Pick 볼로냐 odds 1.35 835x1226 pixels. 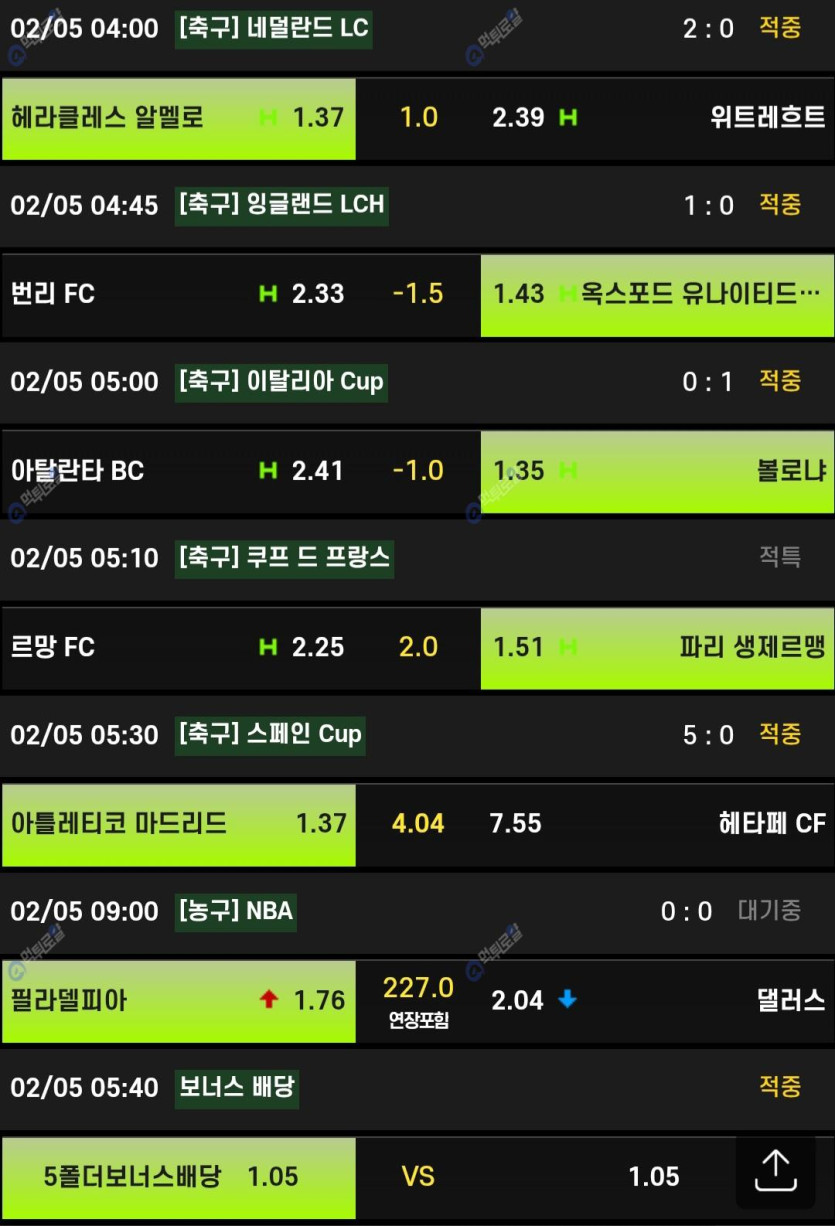(x=657, y=471)
